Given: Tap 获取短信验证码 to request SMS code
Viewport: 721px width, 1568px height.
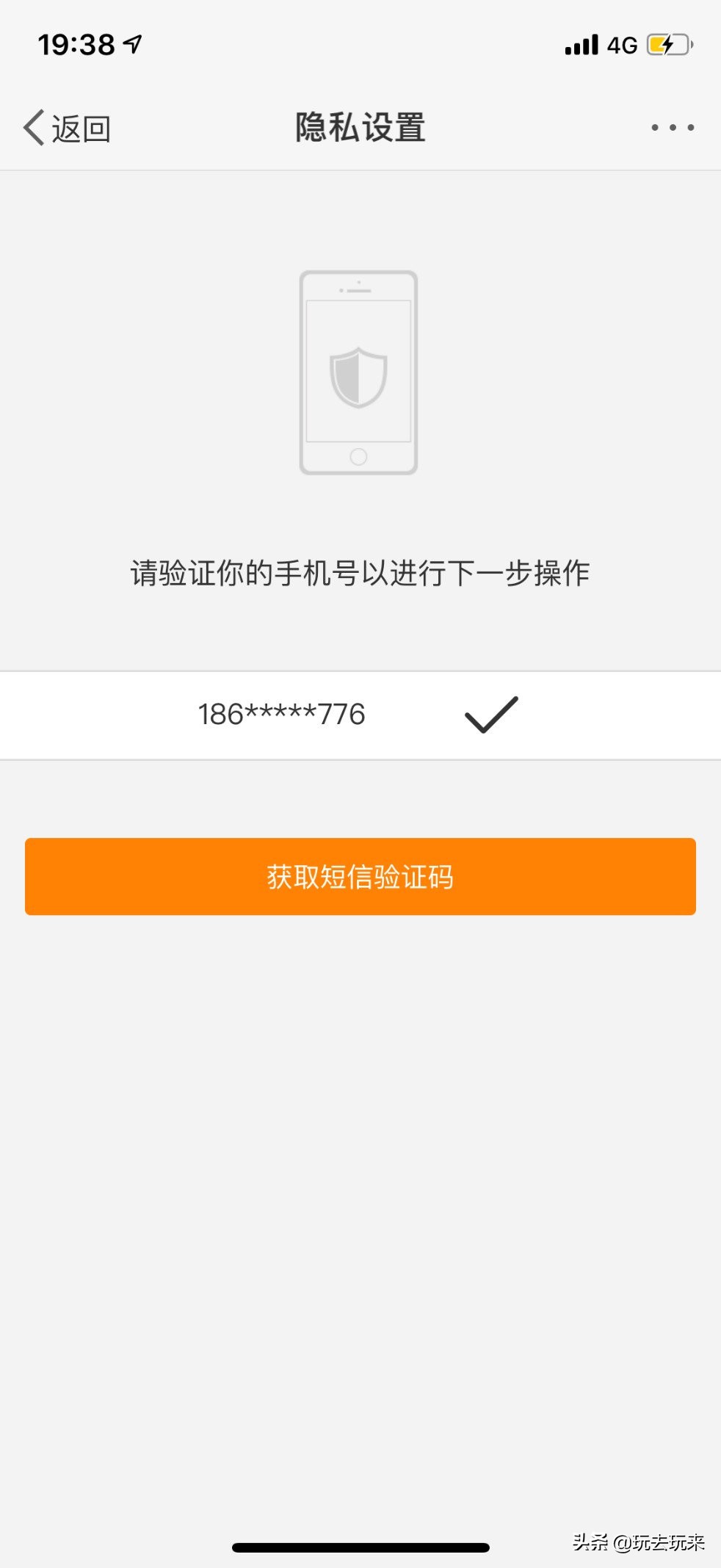Looking at the screenshot, I should coord(360,876).
